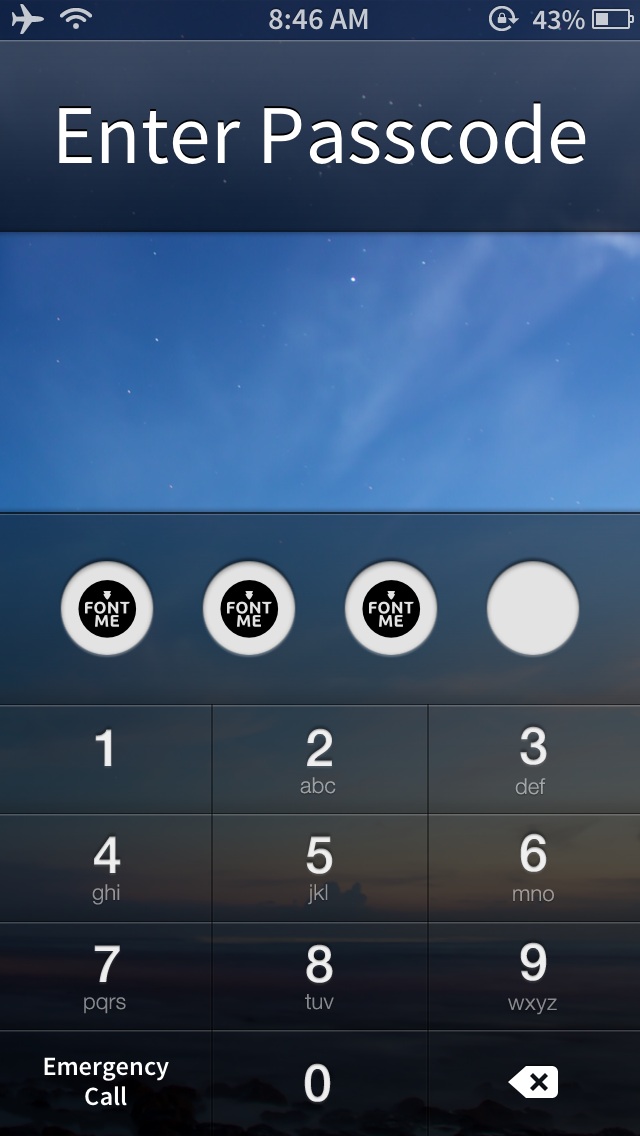The width and height of the screenshot is (640, 1136).
Task: Enter digit 6 (mno)
Action: coord(534,868)
